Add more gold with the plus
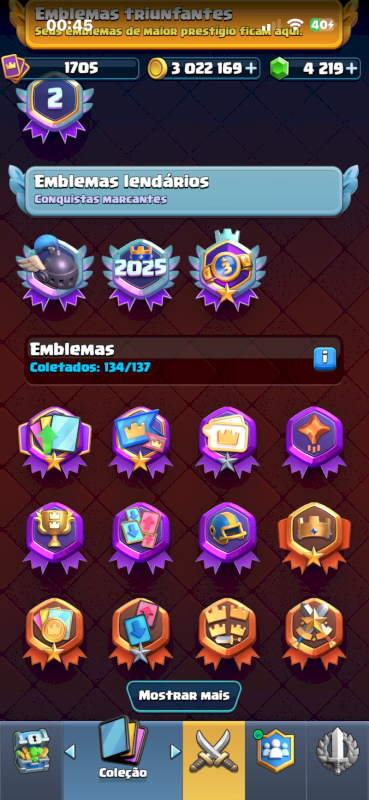The height and width of the screenshot is (800, 369). click(x=251, y=69)
